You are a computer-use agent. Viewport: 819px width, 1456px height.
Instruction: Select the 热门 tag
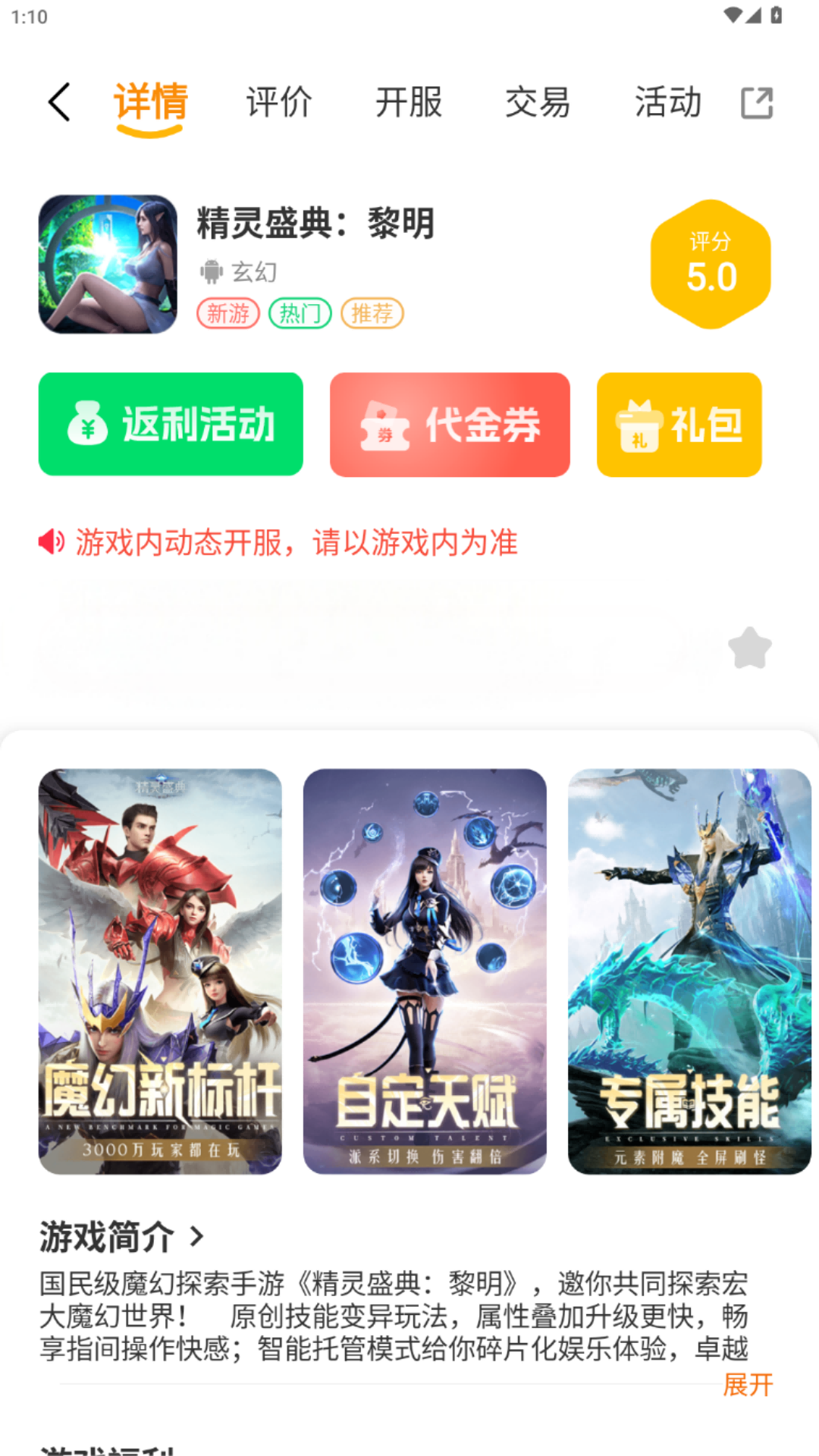[x=300, y=313]
